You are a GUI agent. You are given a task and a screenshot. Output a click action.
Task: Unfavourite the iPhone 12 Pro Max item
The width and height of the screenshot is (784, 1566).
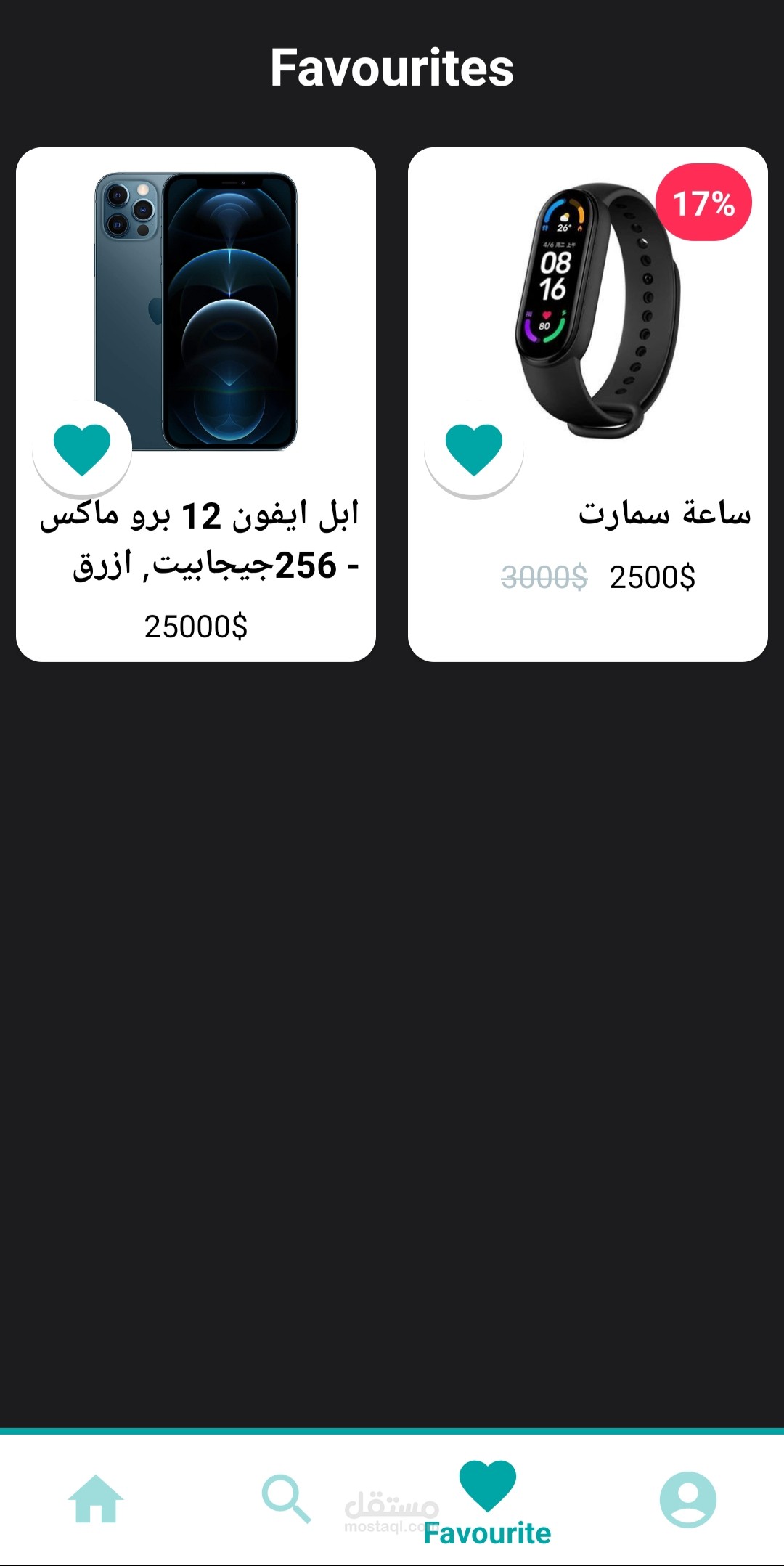82,449
